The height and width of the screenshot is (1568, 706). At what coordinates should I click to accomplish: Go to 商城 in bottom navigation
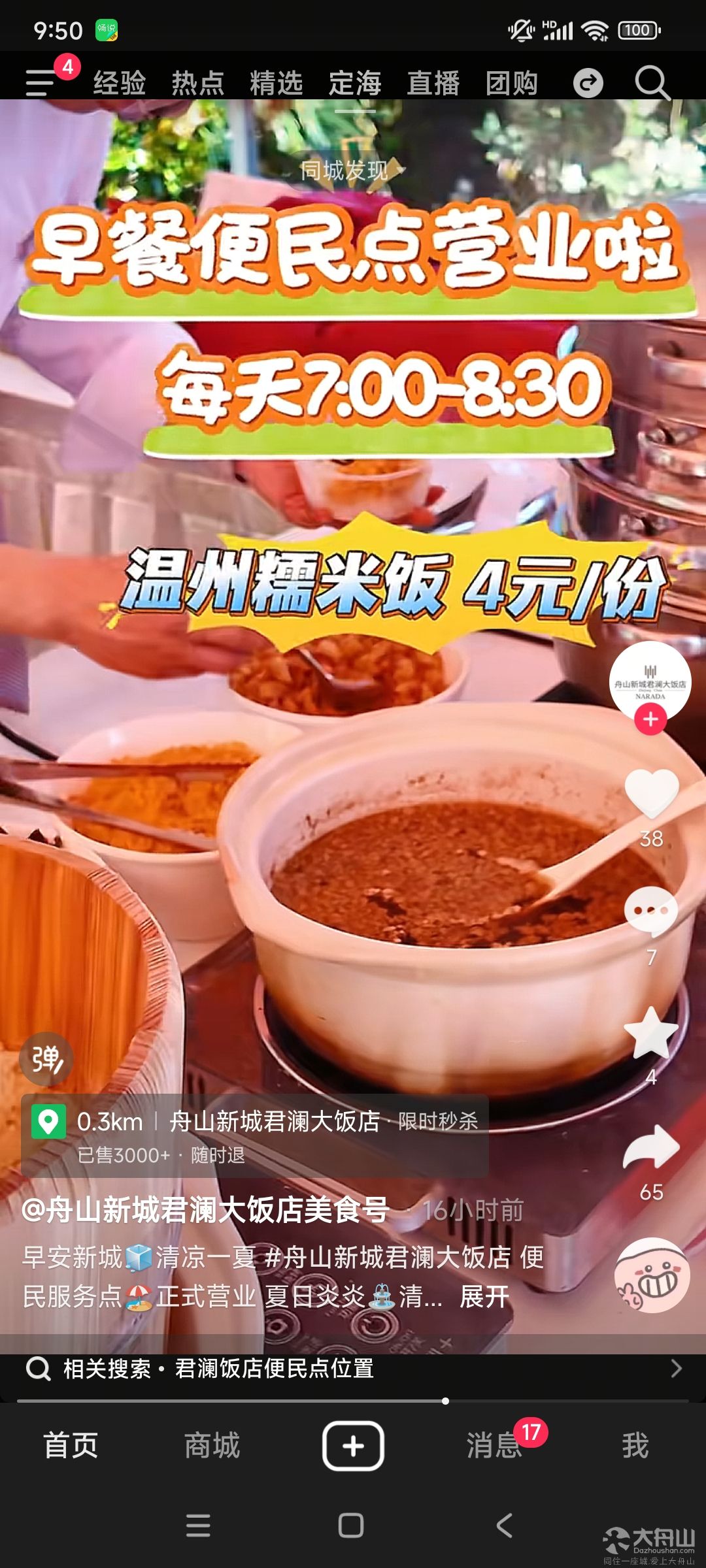tap(212, 1446)
